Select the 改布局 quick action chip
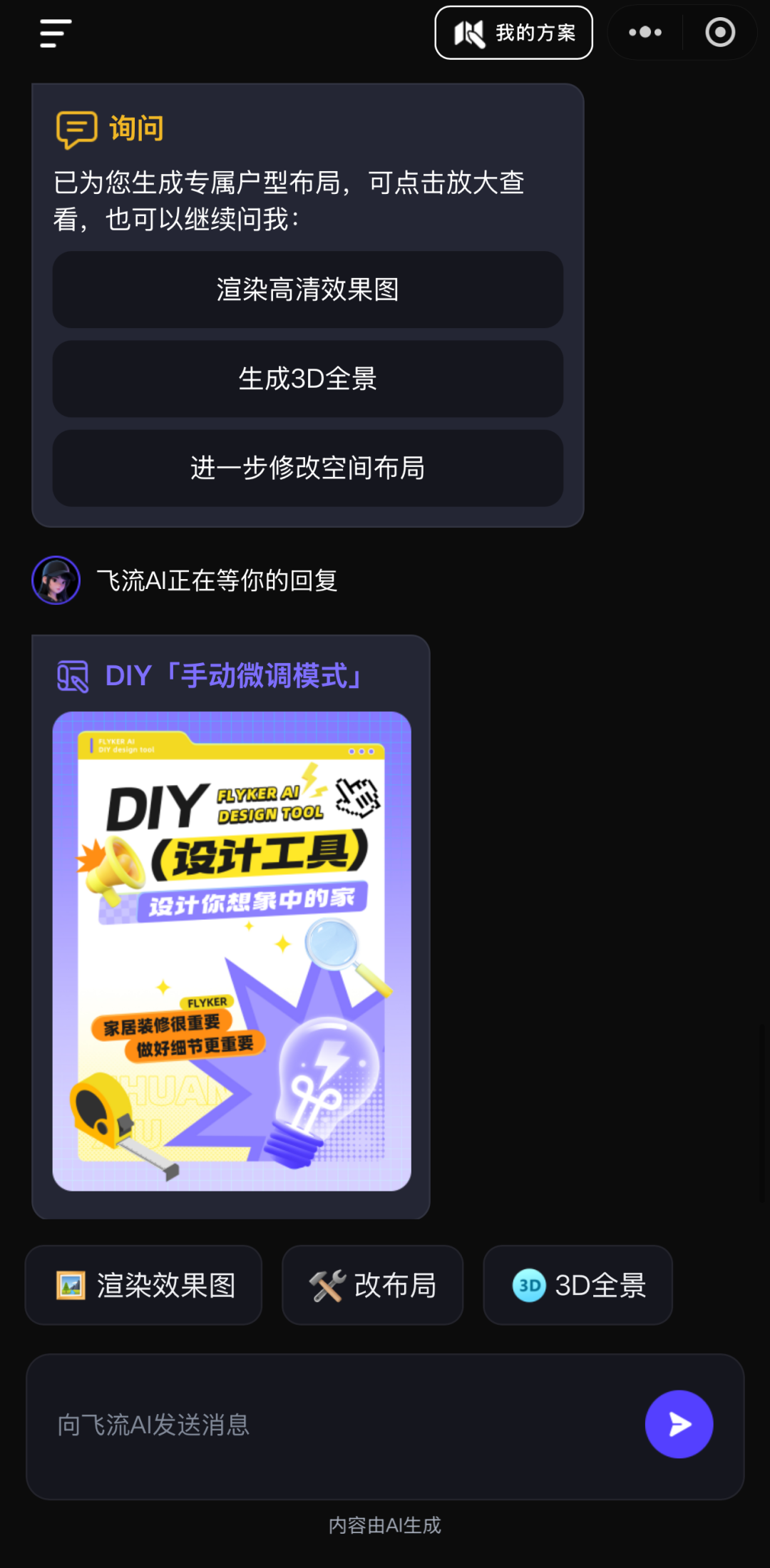The height and width of the screenshot is (1568, 770). [x=372, y=1285]
